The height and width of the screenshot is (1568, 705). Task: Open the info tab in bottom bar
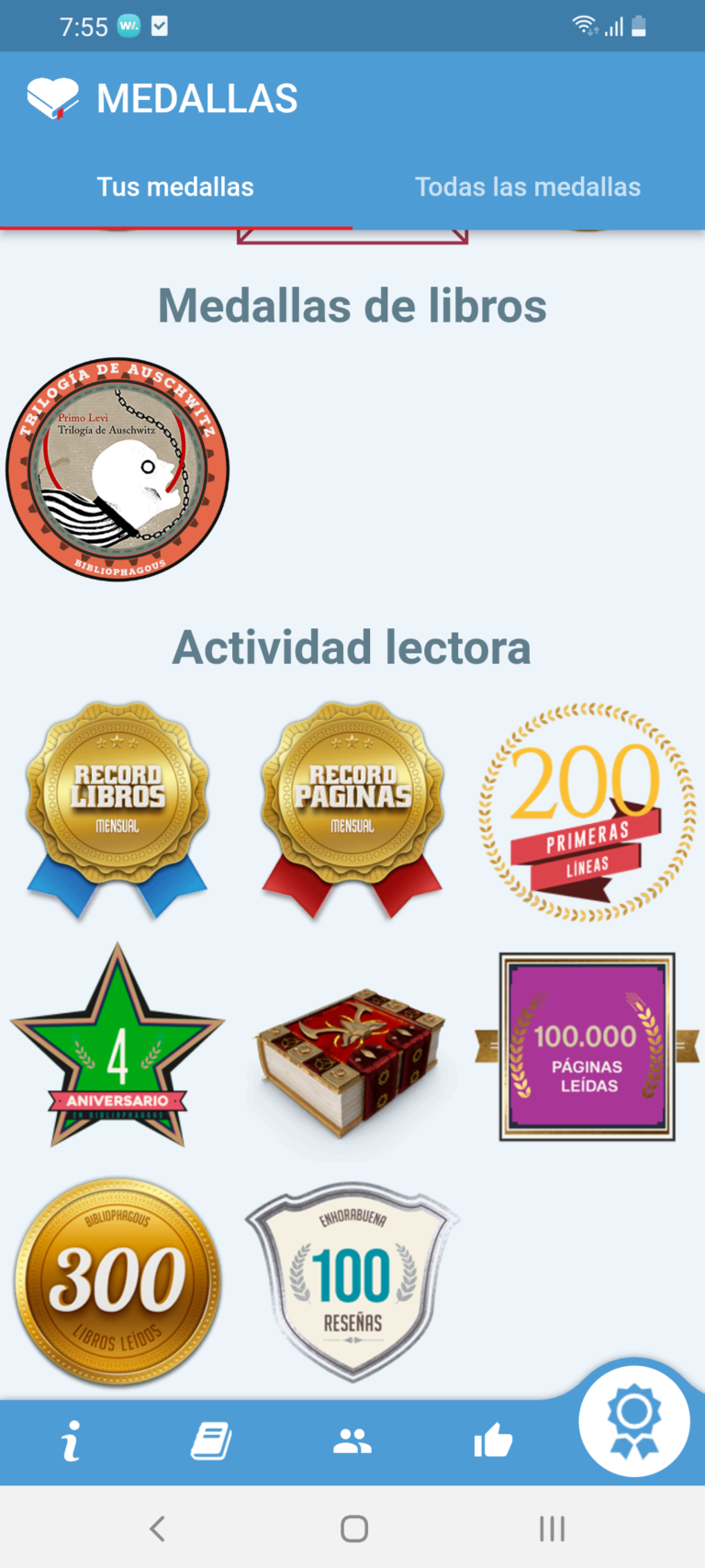[71, 1441]
